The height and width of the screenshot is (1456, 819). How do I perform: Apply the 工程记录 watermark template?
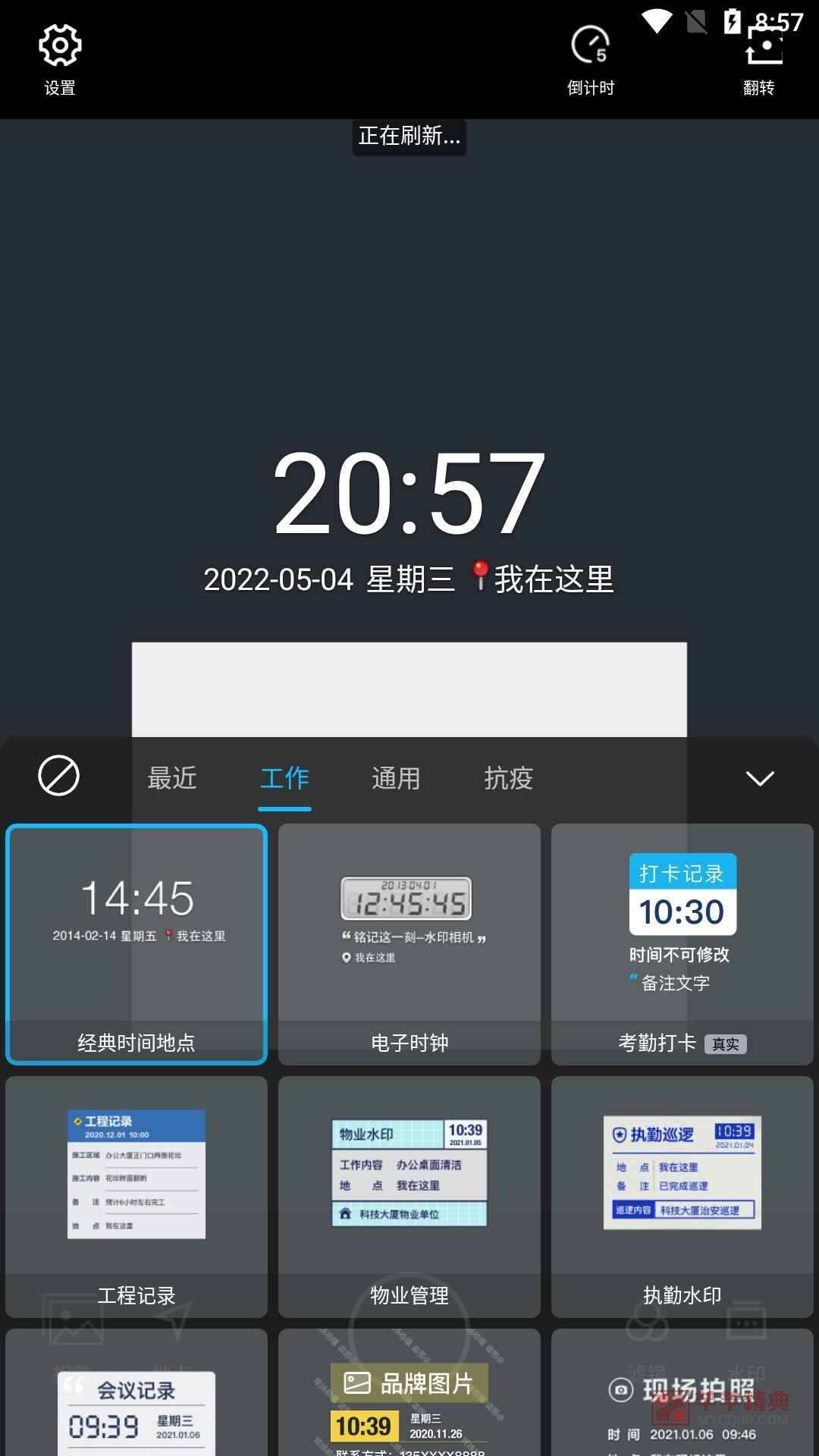(x=136, y=1197)
